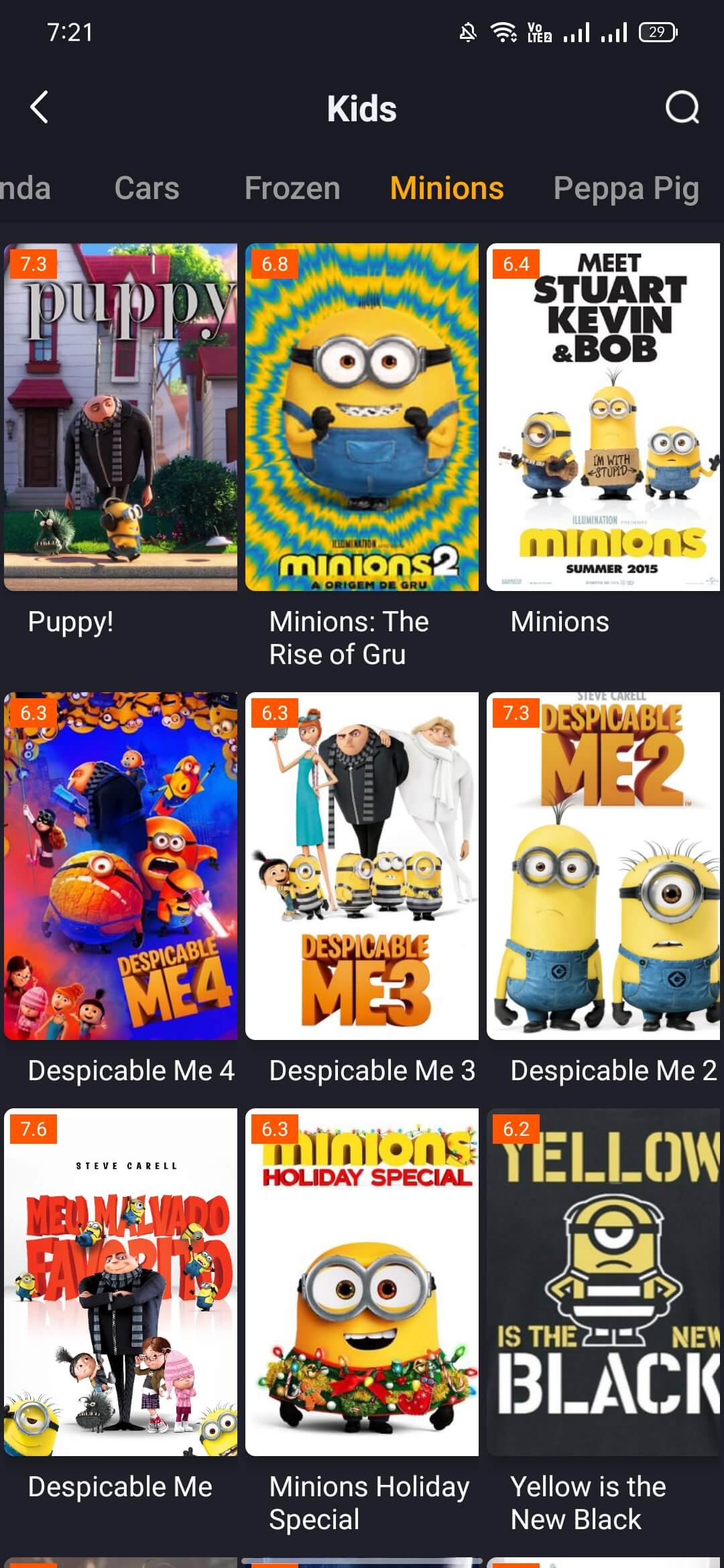
Task: Open the Puppy! movie tile
Action: click(121, 417)
